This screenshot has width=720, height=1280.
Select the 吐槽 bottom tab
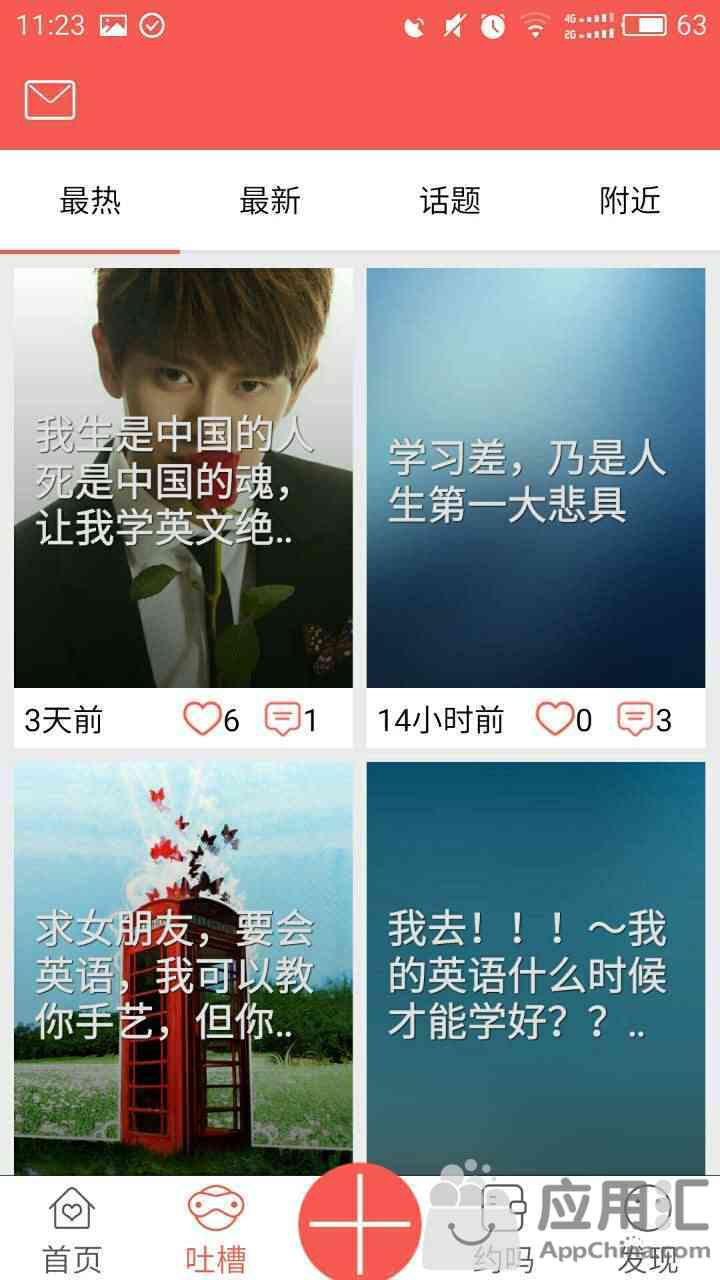coord(215,1230)
